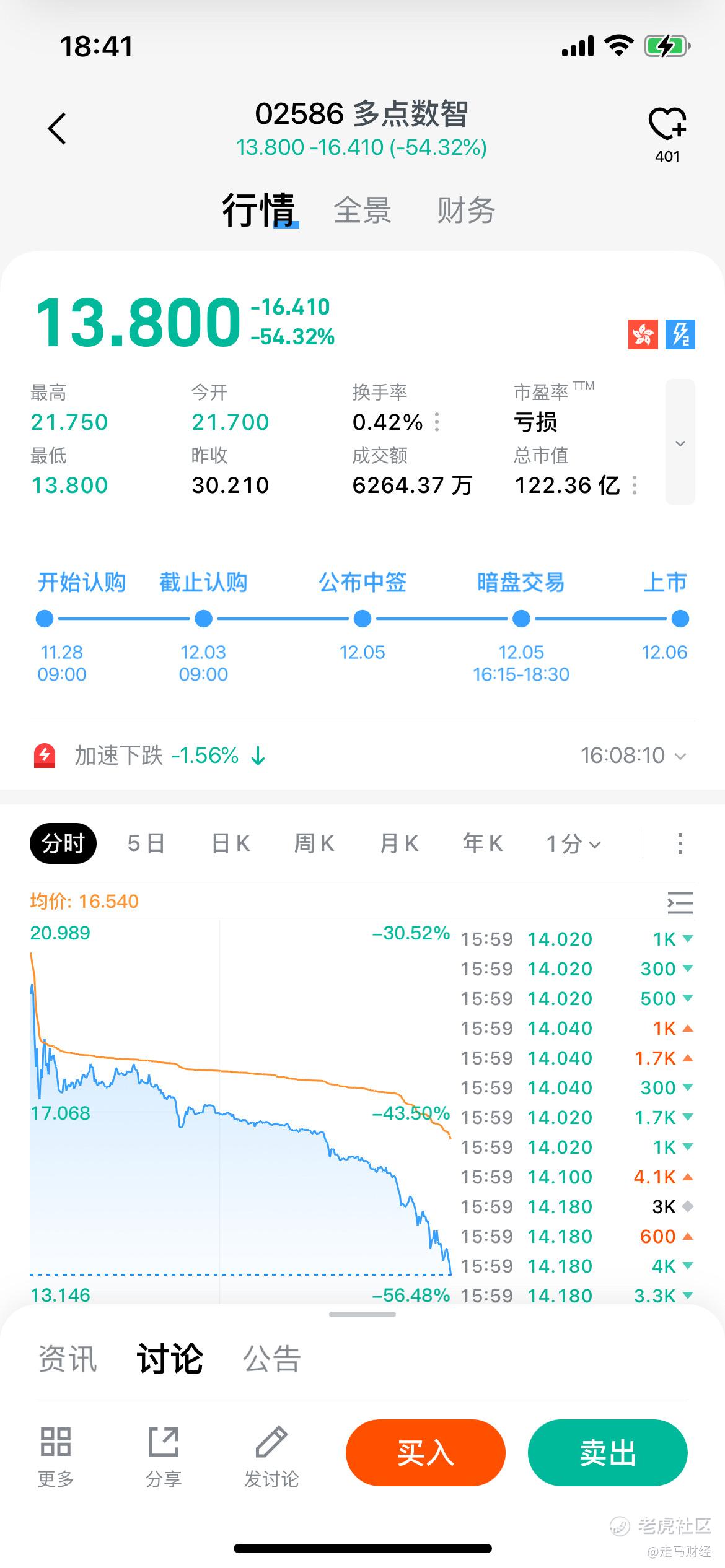Add 多点数智 to favorites via heart icon
The image size is (725, 1568).
(667, 124)
